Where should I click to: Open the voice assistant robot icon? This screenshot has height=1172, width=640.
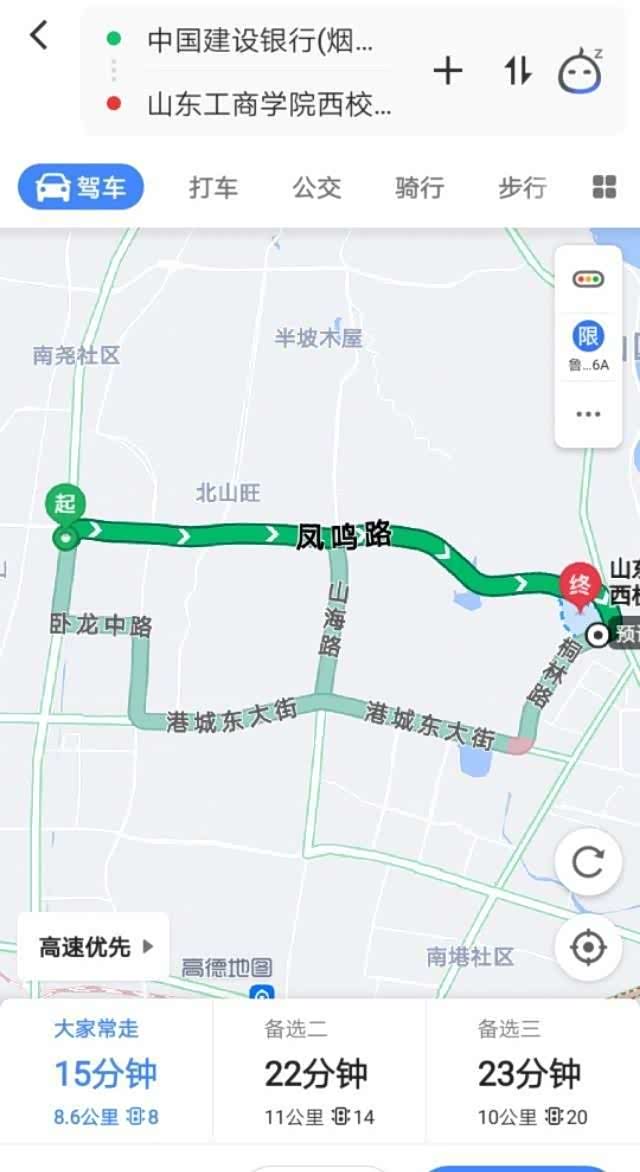click(580, 72)
